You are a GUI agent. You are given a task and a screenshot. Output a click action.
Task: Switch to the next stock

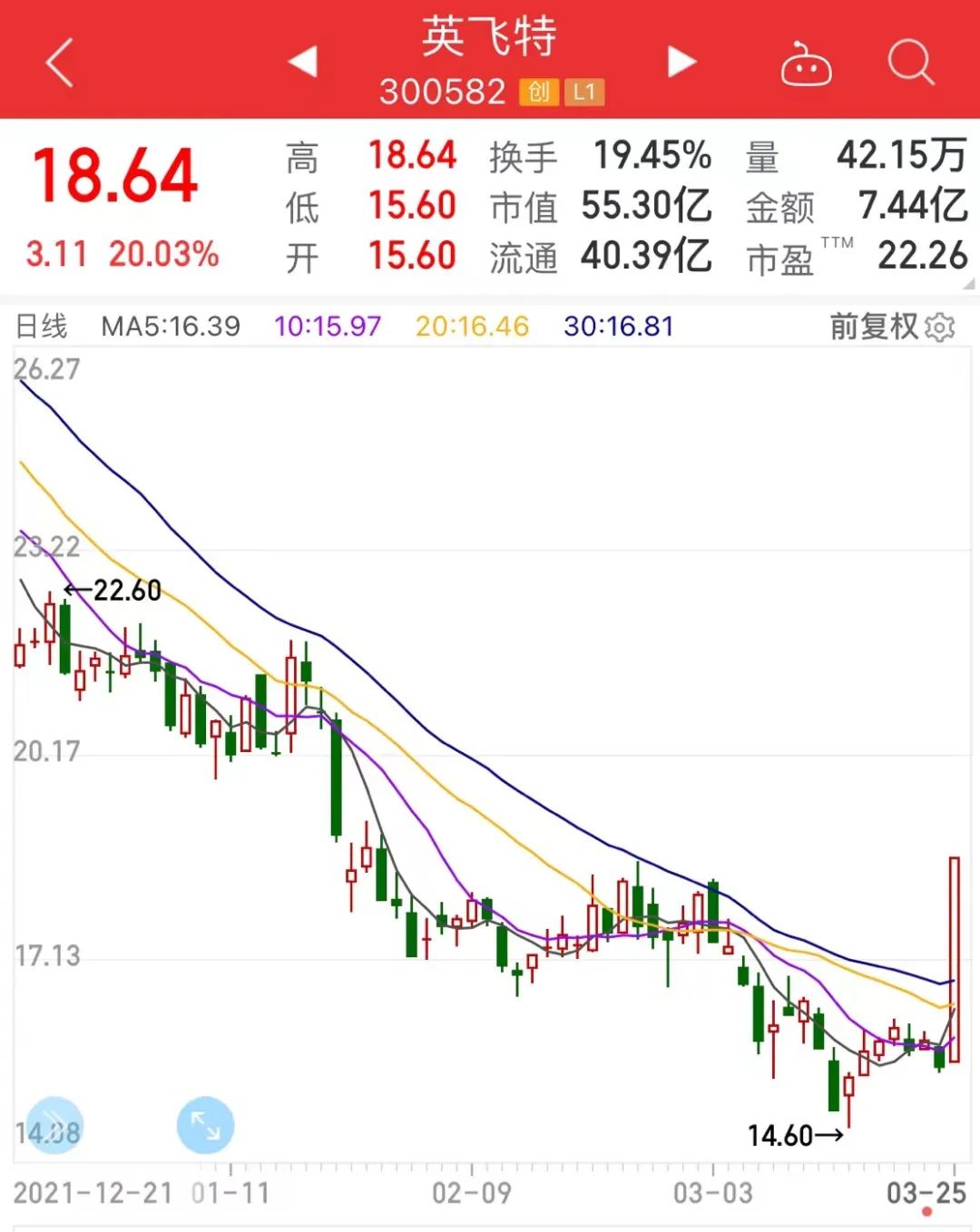681,62
